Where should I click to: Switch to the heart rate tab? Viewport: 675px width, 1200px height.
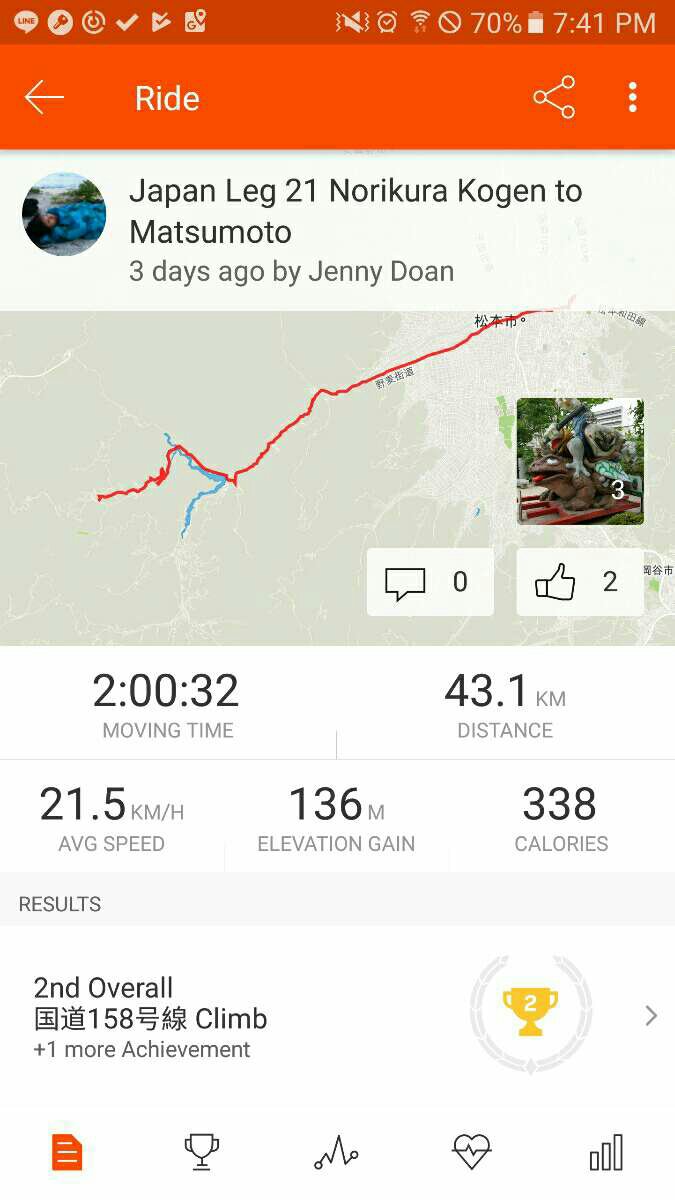471,1153
